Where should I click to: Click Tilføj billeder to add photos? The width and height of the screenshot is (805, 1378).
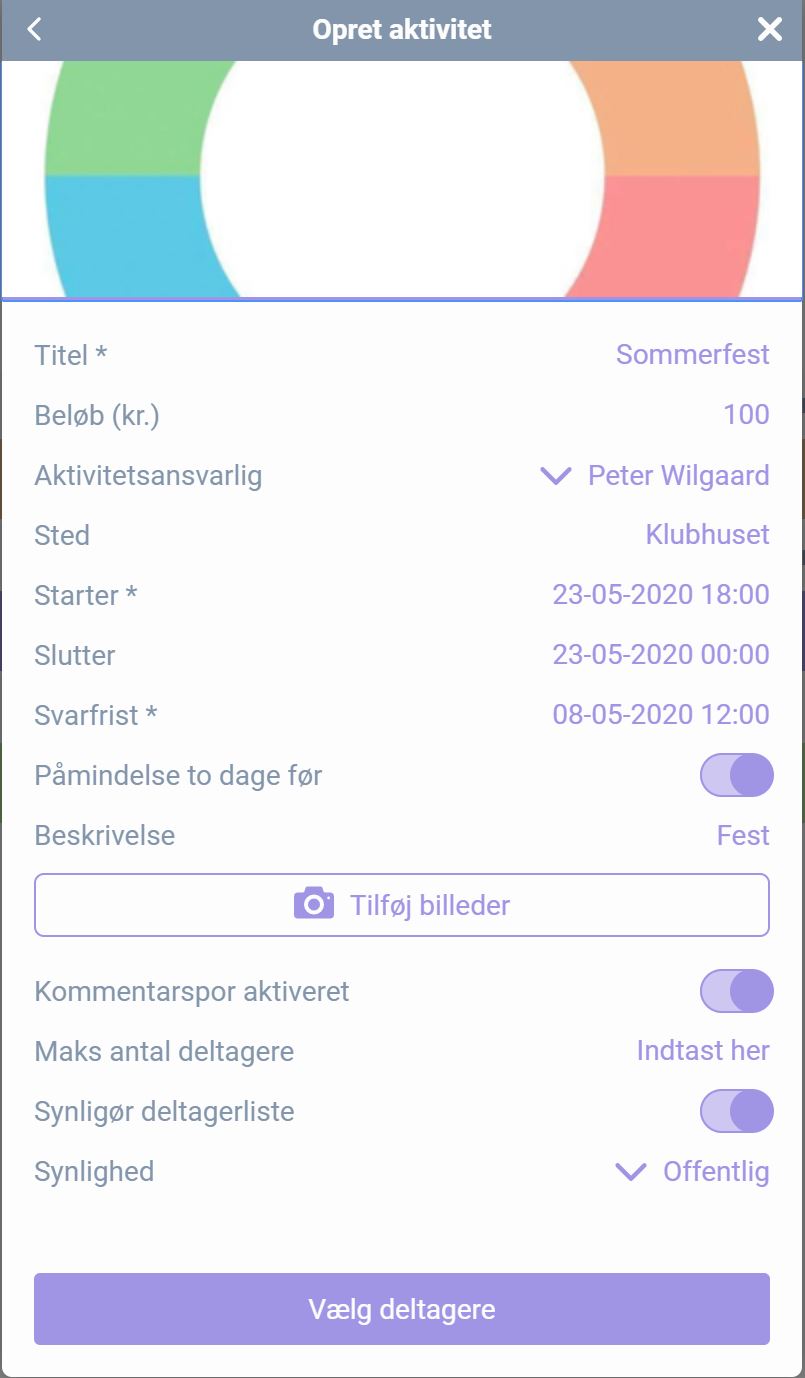pos(402,903)
